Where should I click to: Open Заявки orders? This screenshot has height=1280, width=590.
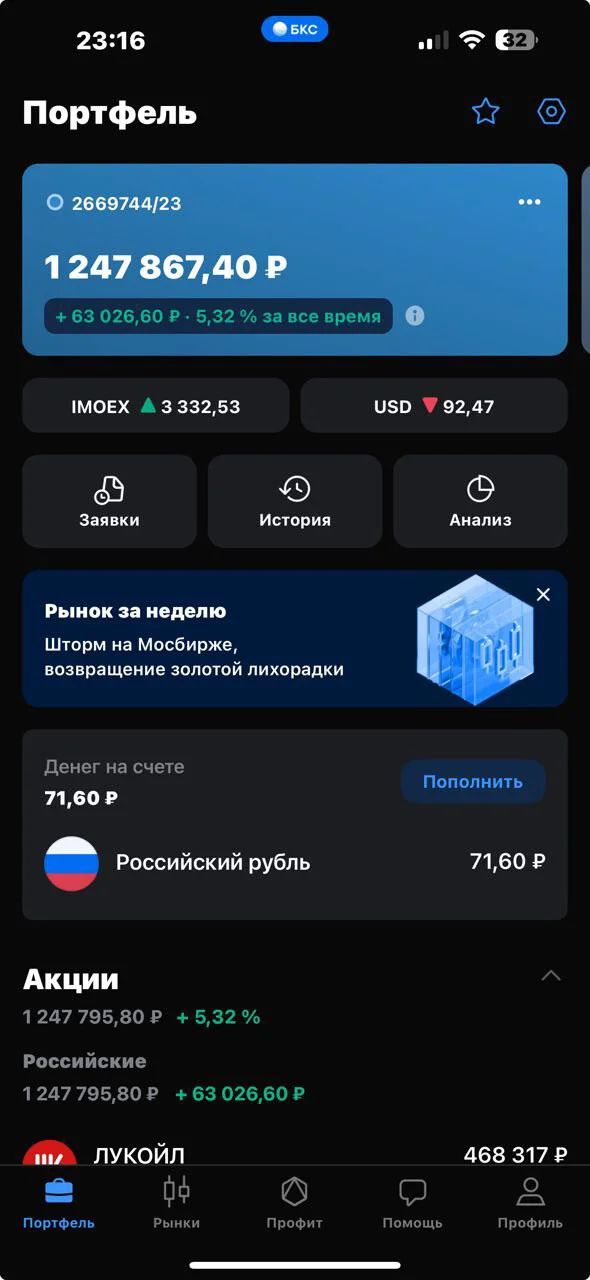tap(109, 501)
